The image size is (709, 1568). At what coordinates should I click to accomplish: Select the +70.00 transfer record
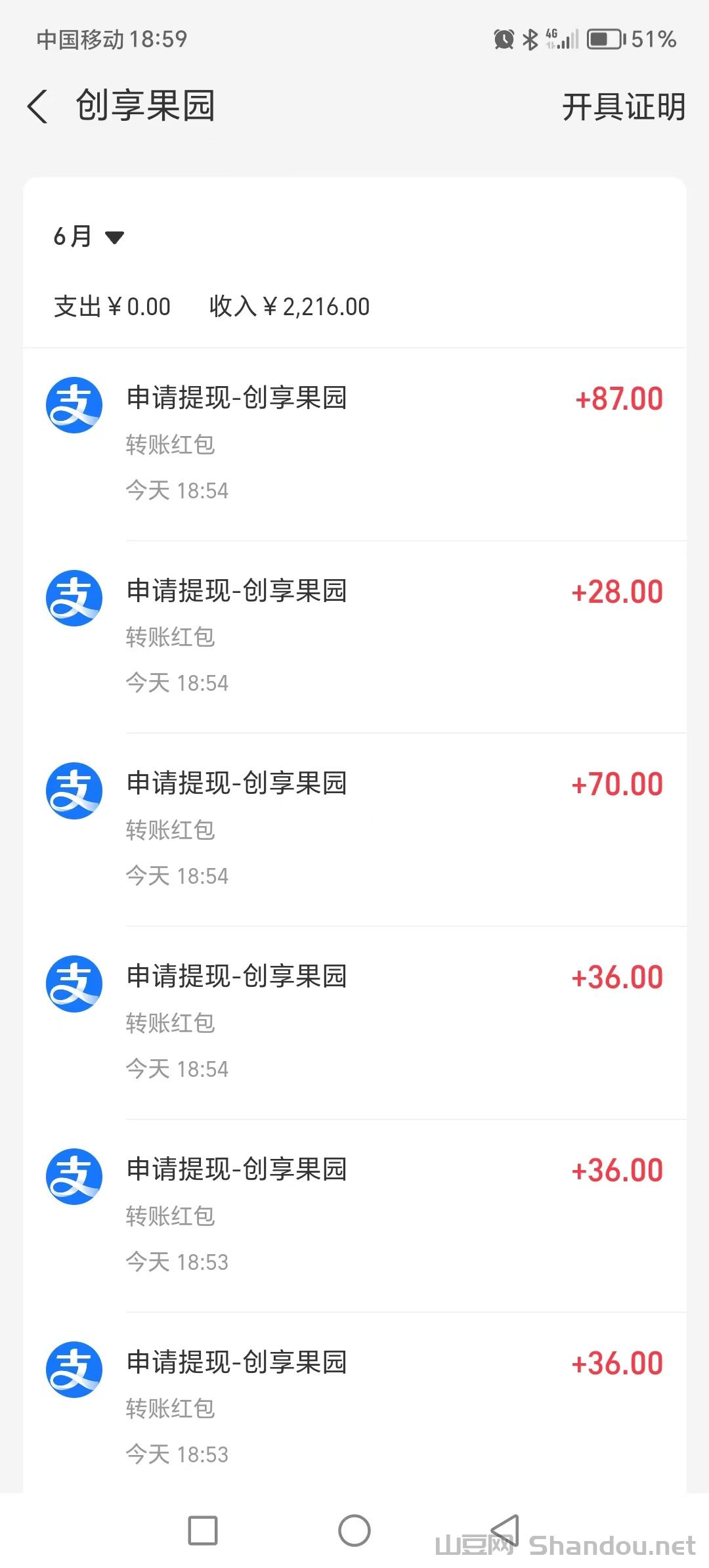coord(354,829)
